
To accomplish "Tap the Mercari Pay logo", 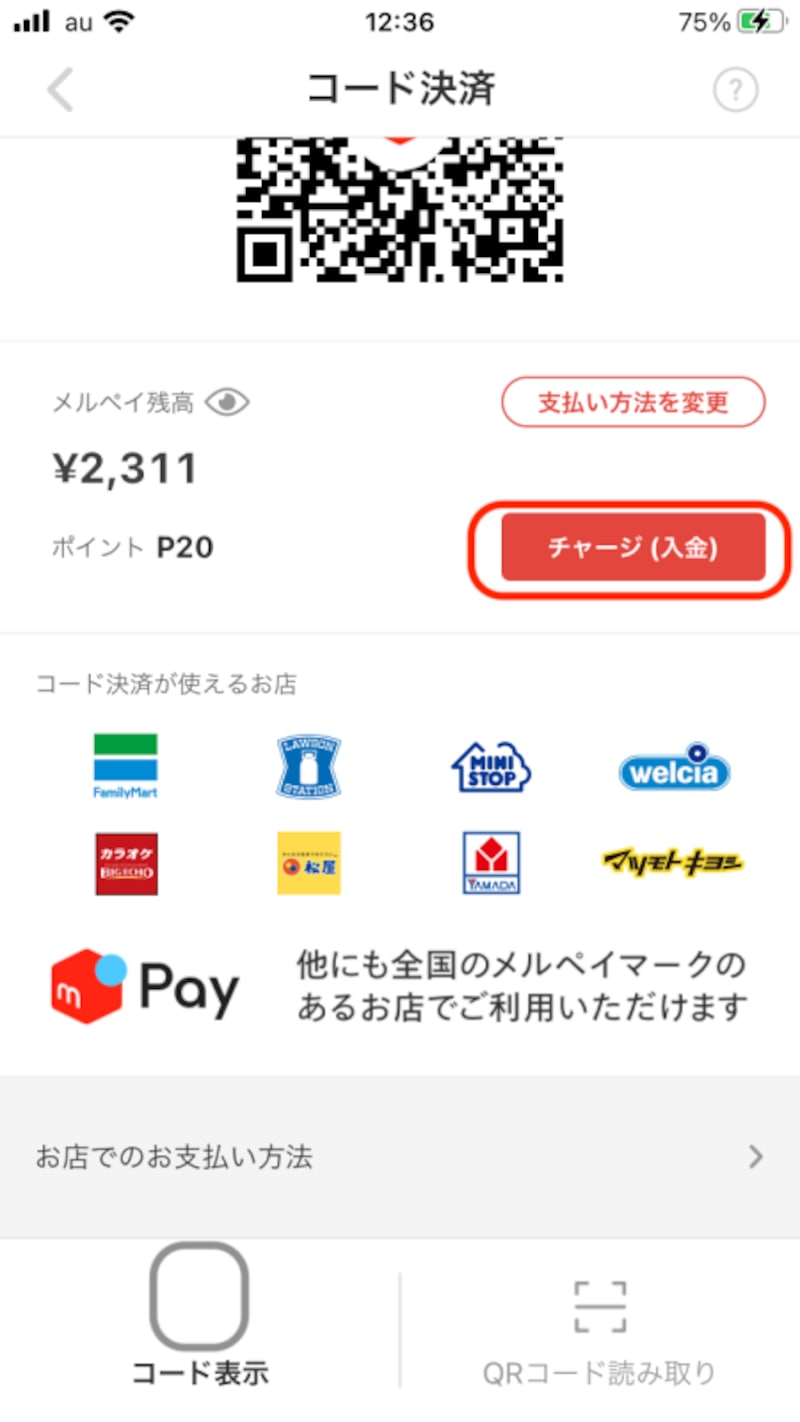I will click(x=143, y=985).
